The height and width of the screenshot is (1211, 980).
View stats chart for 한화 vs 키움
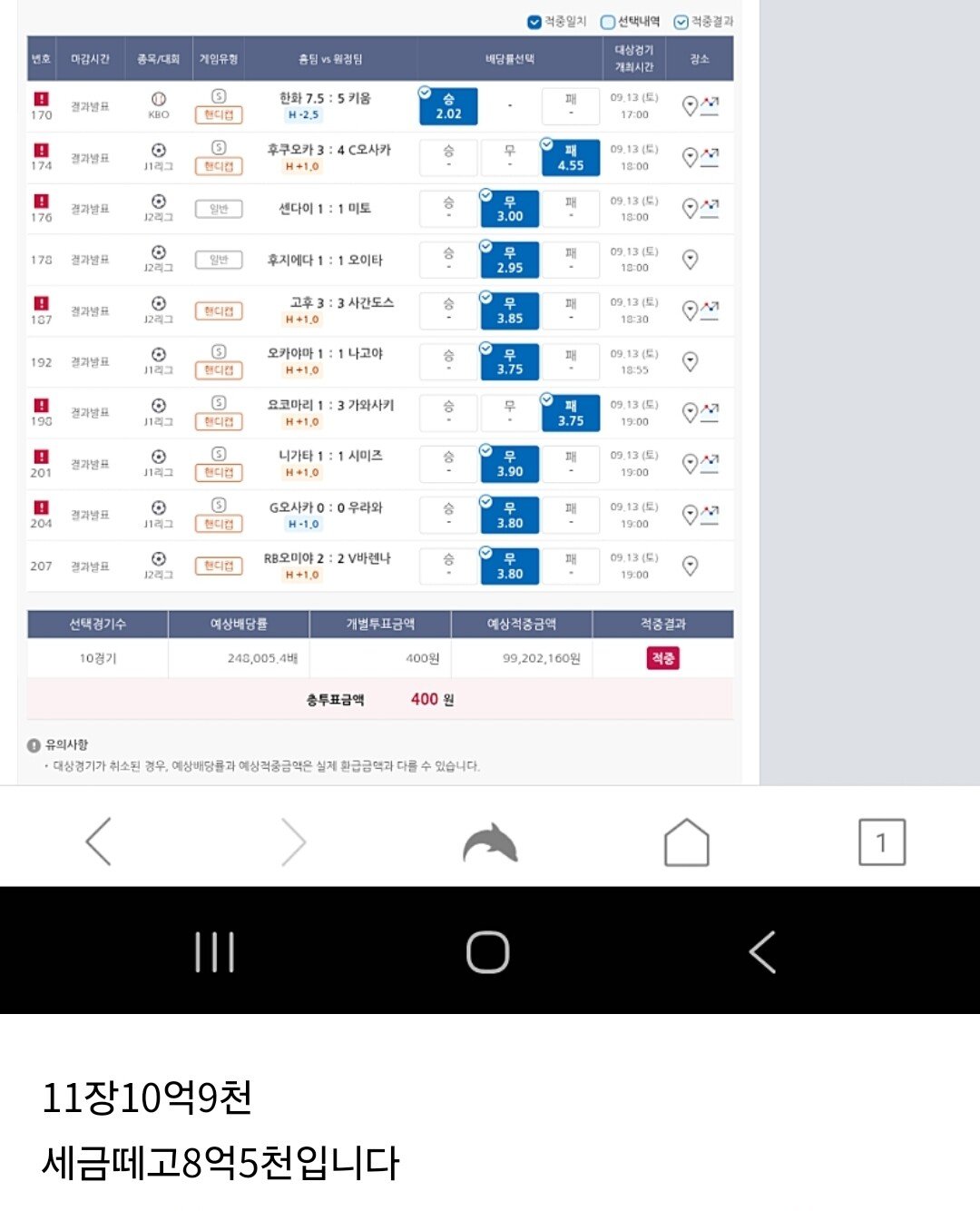(x=710, y=105)
